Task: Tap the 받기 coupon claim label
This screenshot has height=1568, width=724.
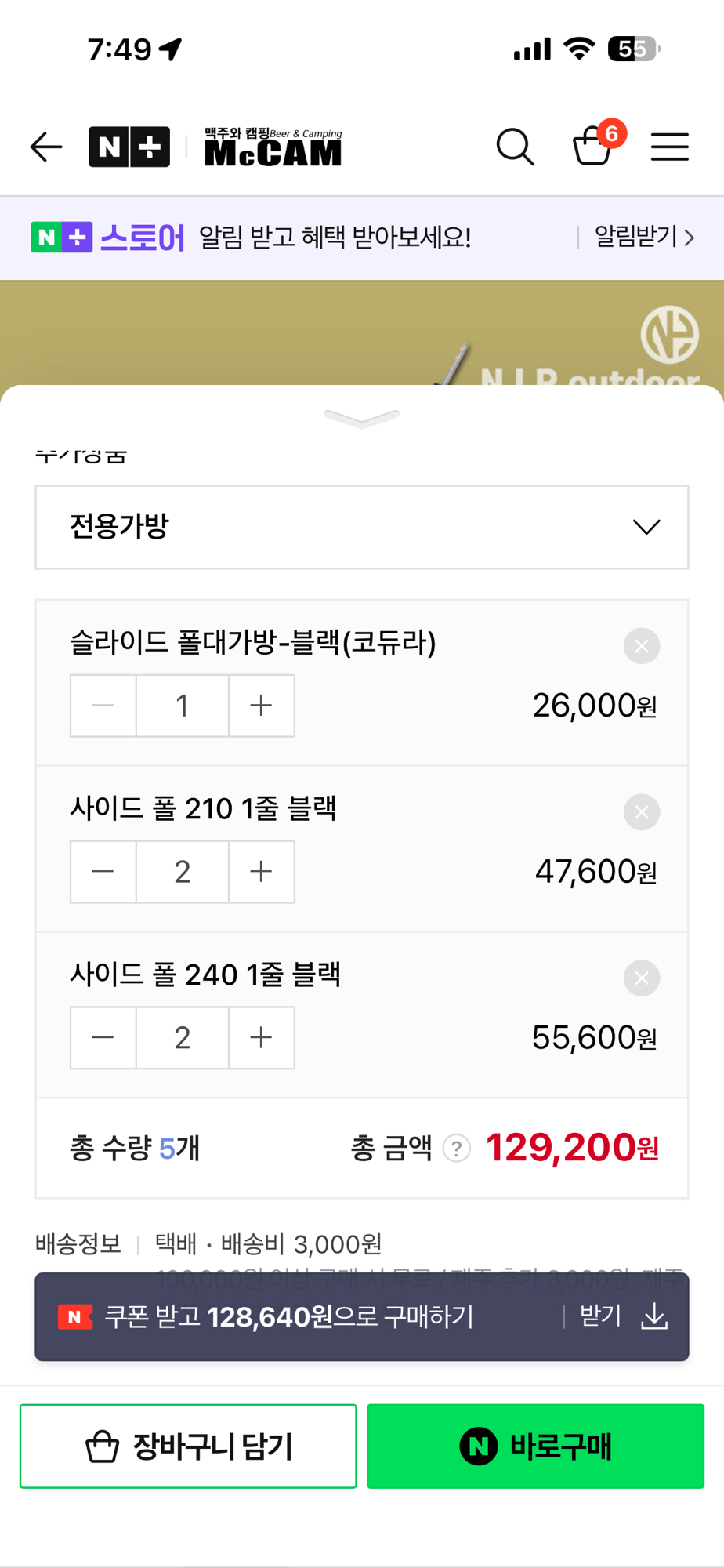Action: coord(600,1317)
